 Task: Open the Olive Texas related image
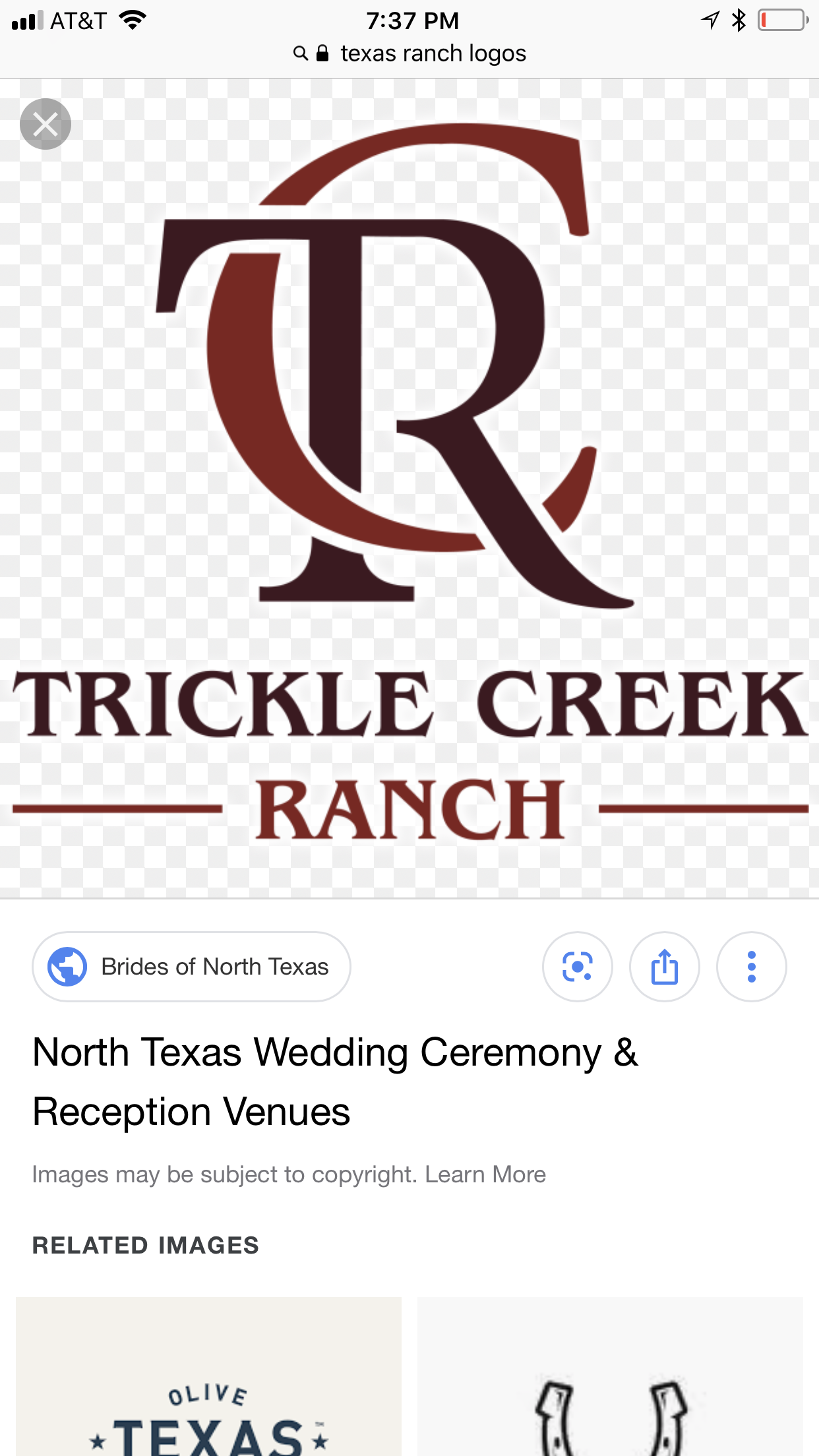(208, 1378)
